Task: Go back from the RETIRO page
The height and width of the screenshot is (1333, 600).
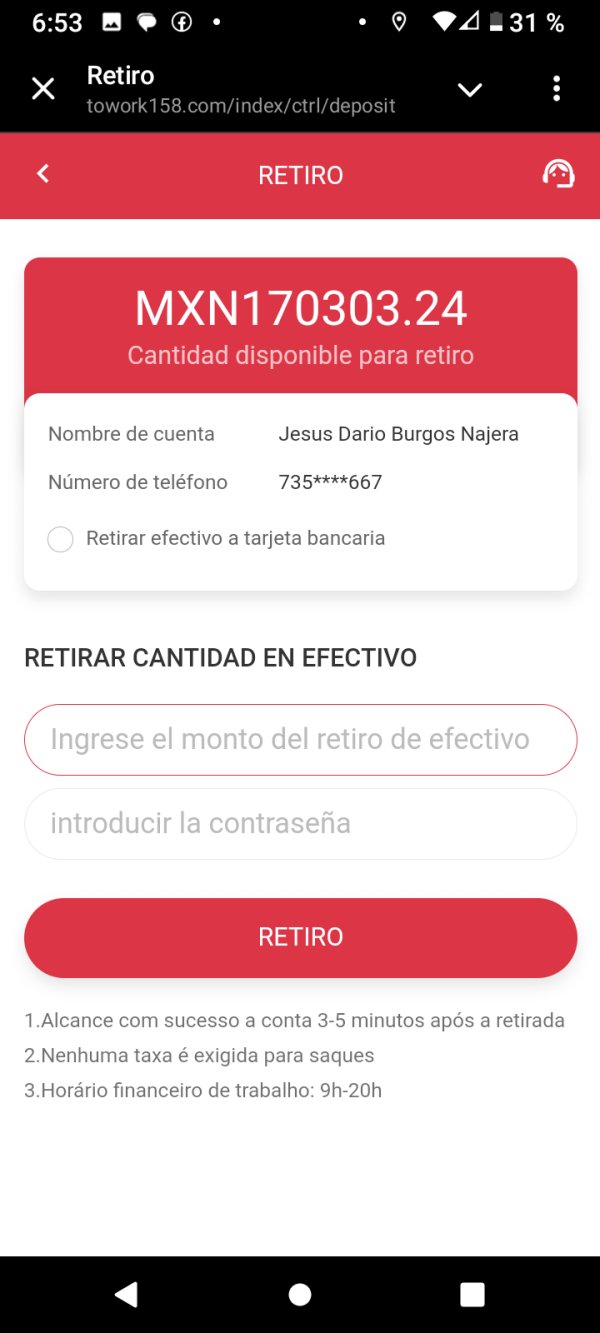Action: point(43,174)
